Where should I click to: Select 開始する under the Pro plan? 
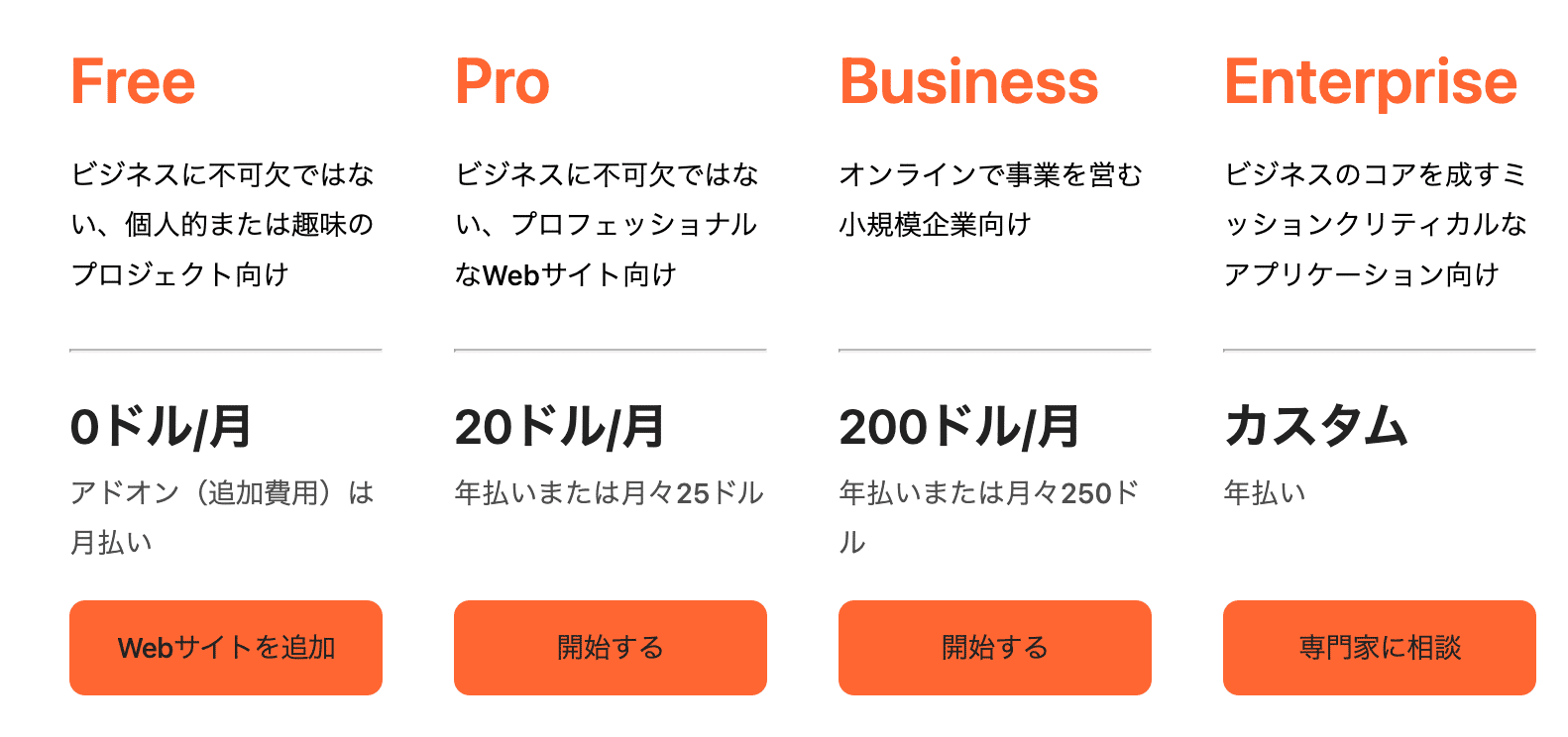click(x=610, y=648)
